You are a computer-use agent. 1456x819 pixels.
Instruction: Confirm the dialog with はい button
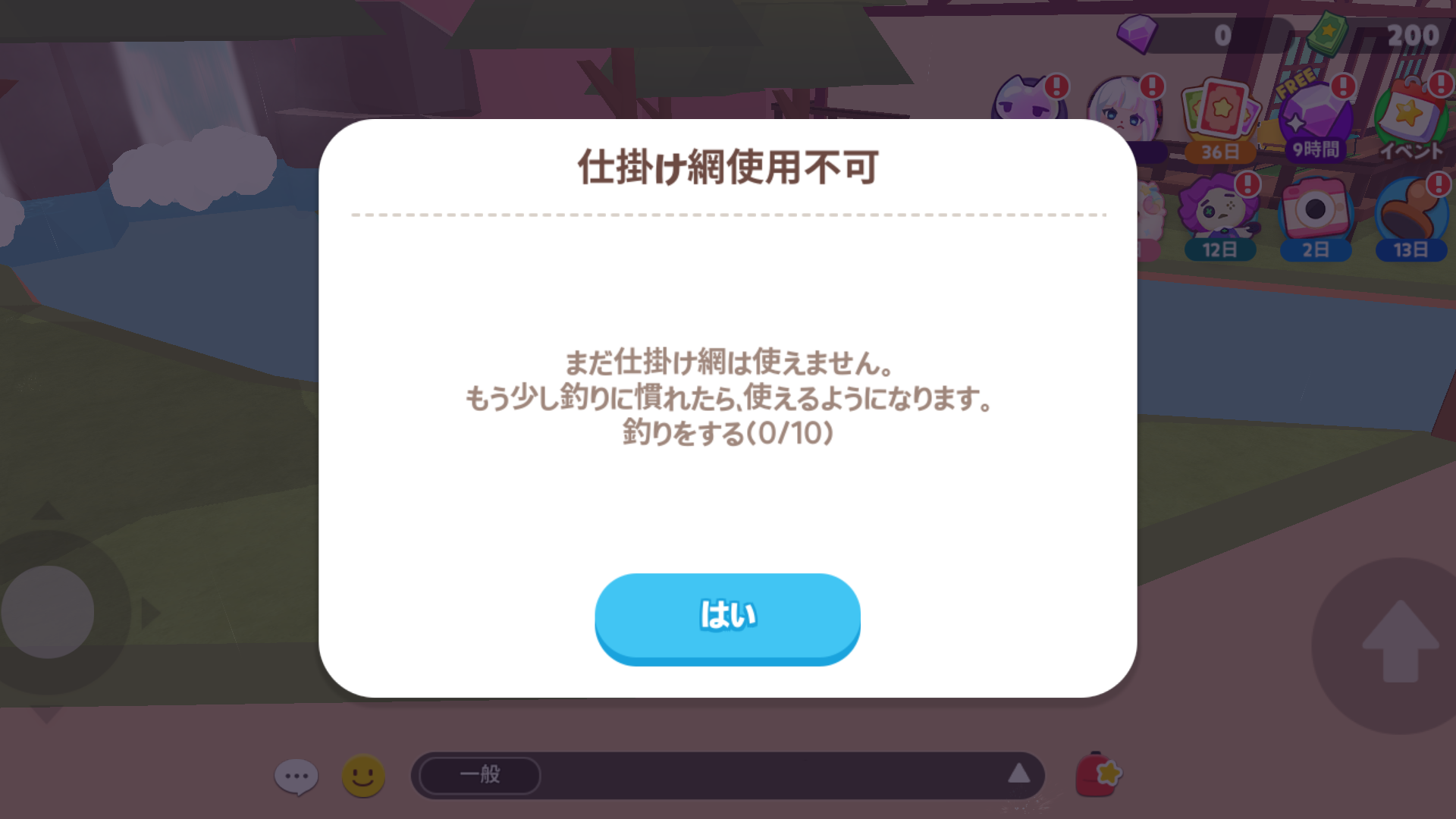click(x=727, y=617)
